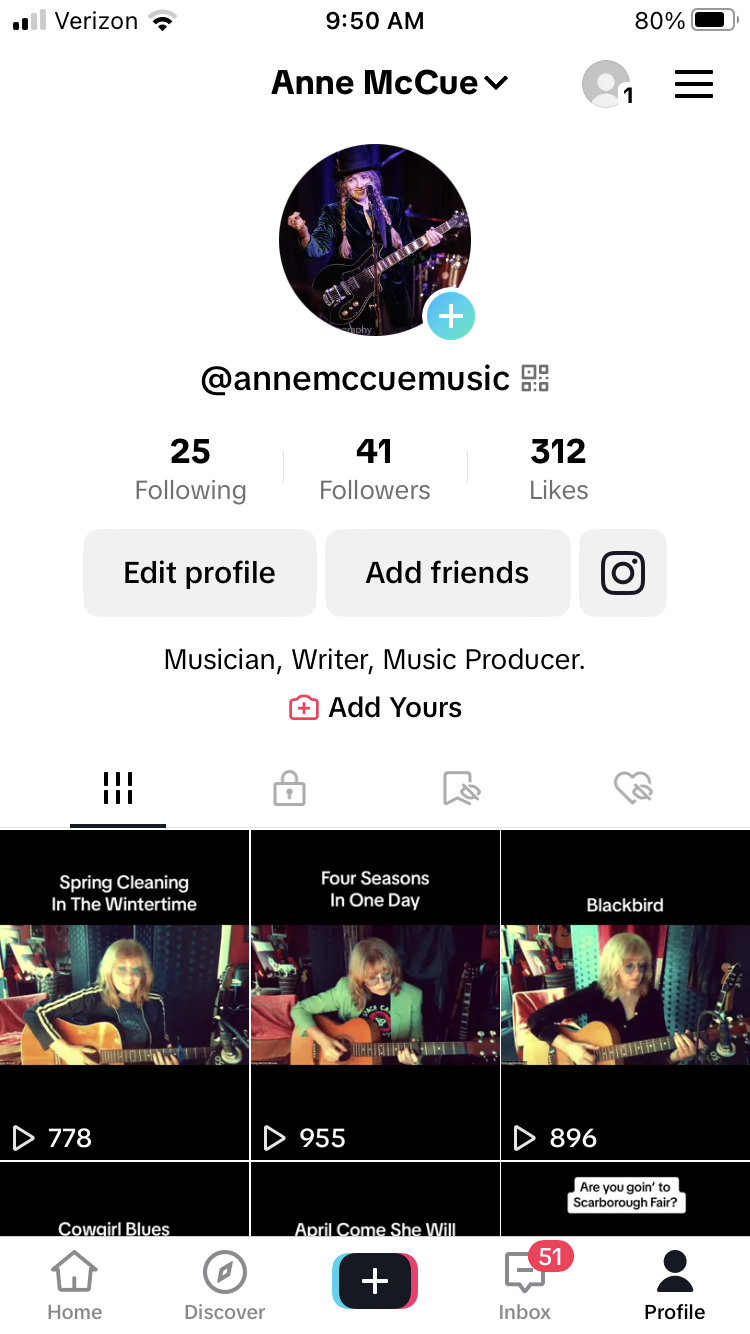Open the linked Instagram account
The image size is (750, 1334).
(x=622, y=573)
